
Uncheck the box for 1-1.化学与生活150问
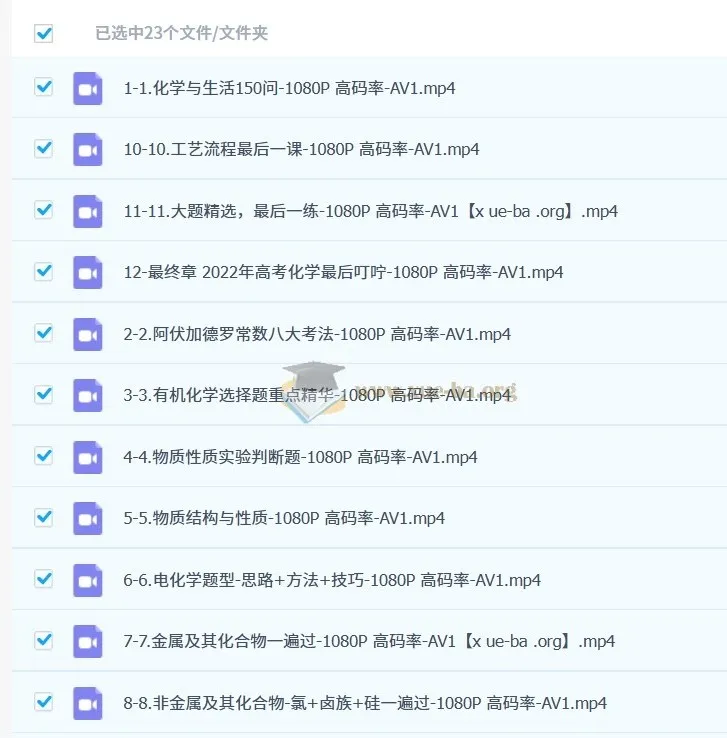43,87
